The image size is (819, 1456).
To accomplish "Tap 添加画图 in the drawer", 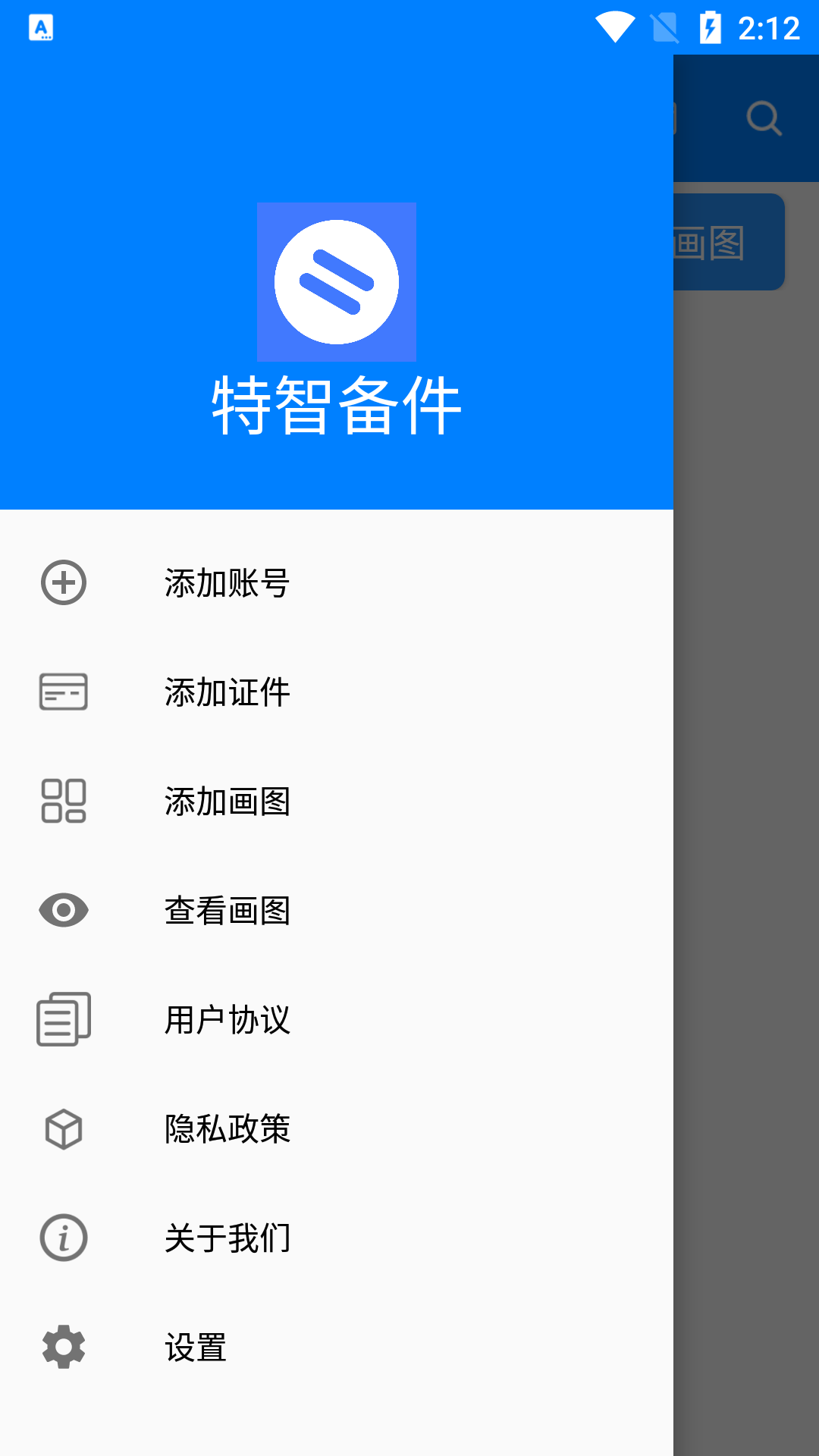I will [227, 802].
